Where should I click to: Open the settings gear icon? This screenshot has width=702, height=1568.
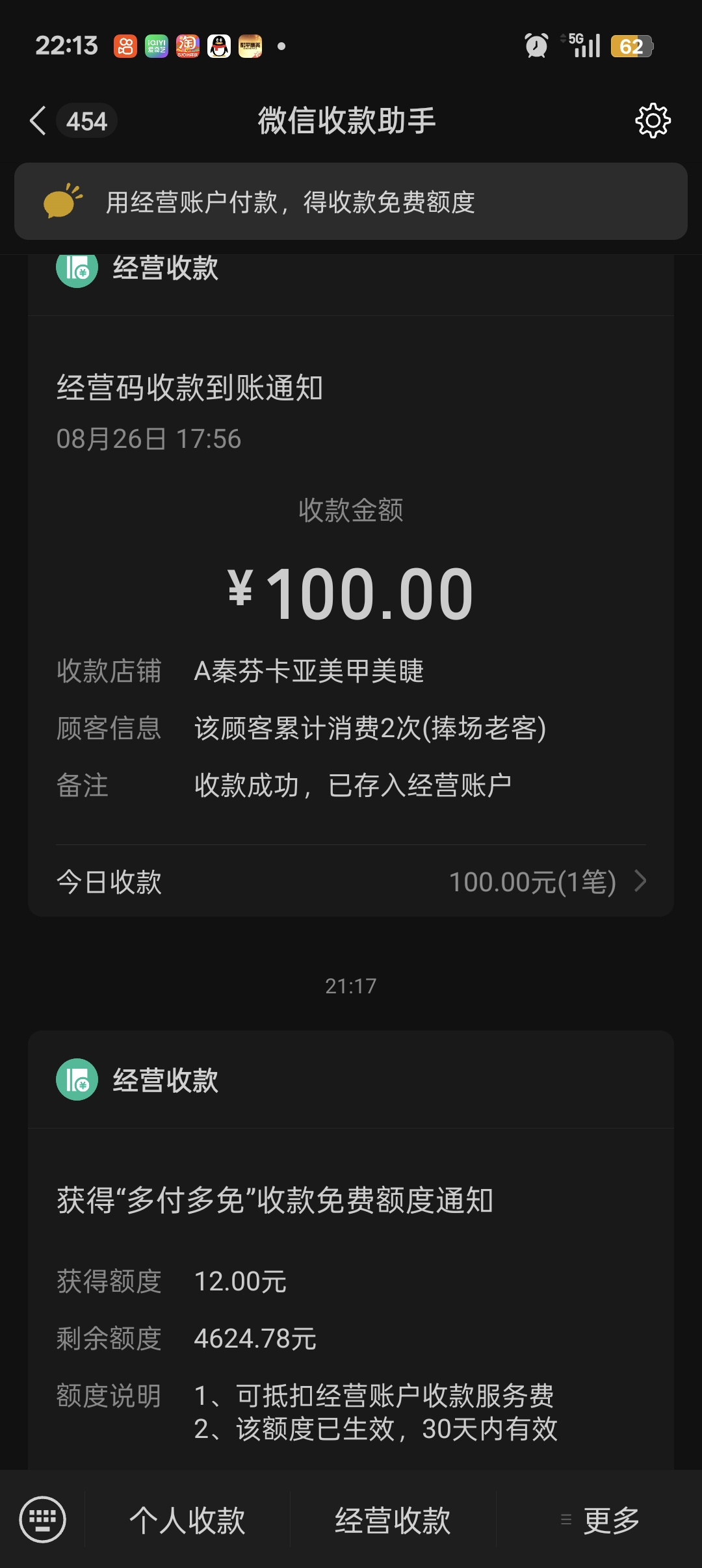pos(653,121)
